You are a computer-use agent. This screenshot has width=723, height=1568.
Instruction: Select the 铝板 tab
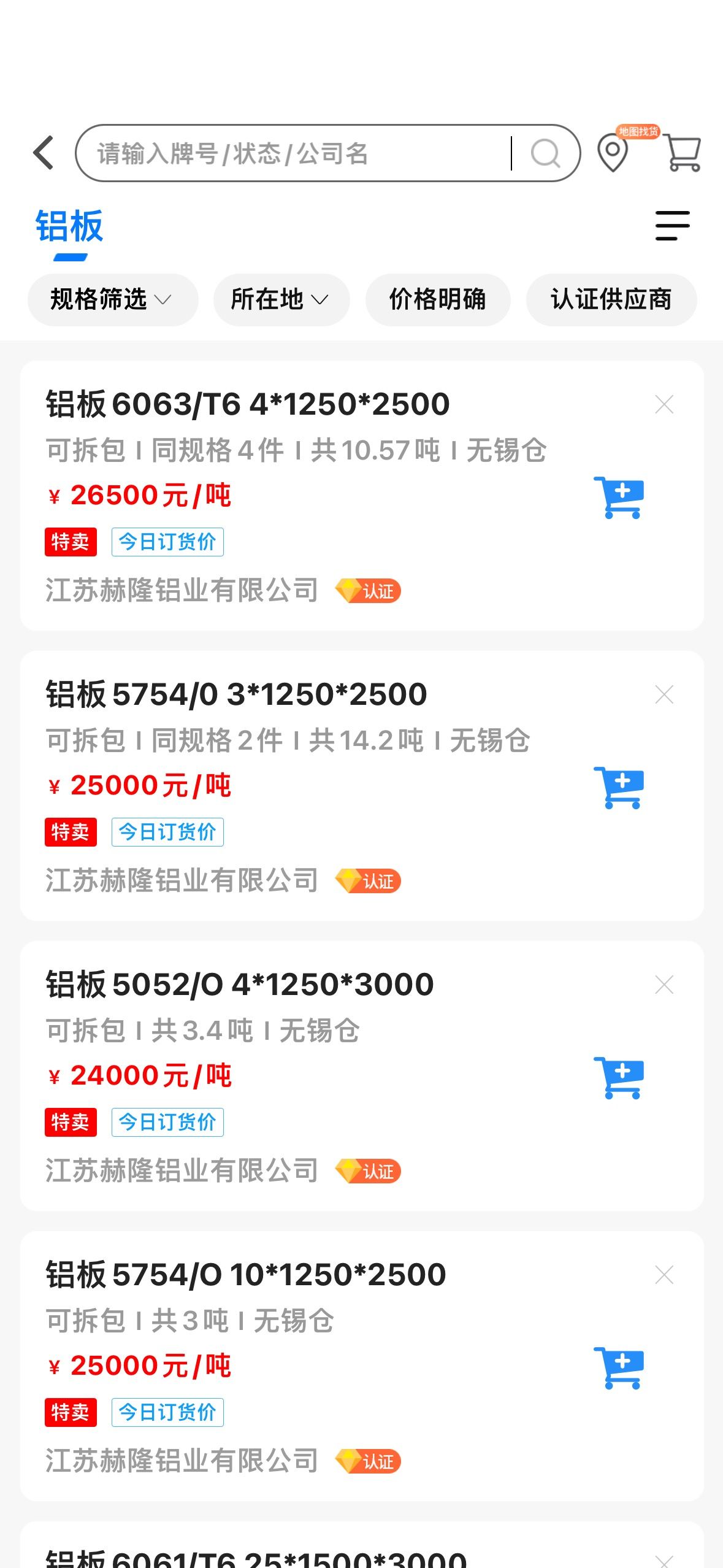(69, 226)
